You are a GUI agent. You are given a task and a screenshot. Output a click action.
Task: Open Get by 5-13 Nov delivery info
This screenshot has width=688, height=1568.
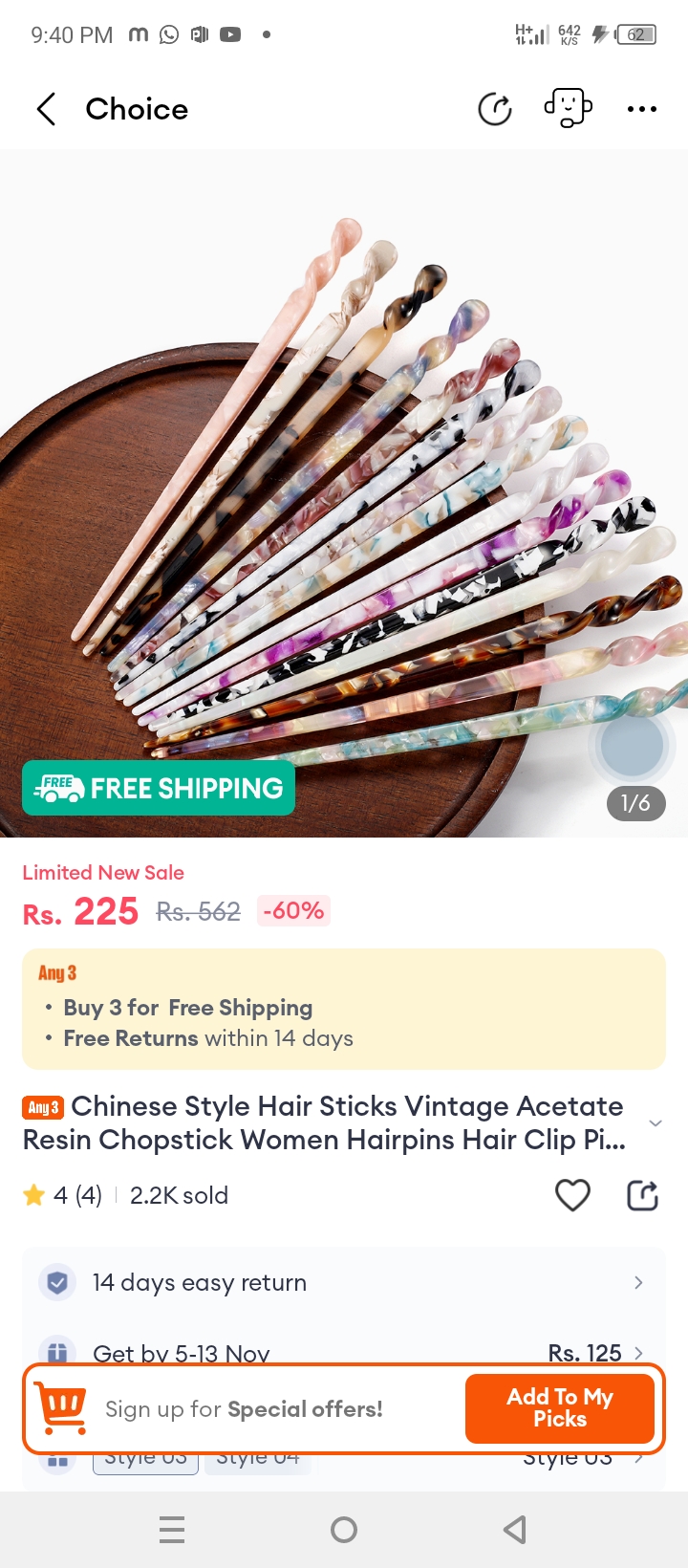tap(344, 1350)
